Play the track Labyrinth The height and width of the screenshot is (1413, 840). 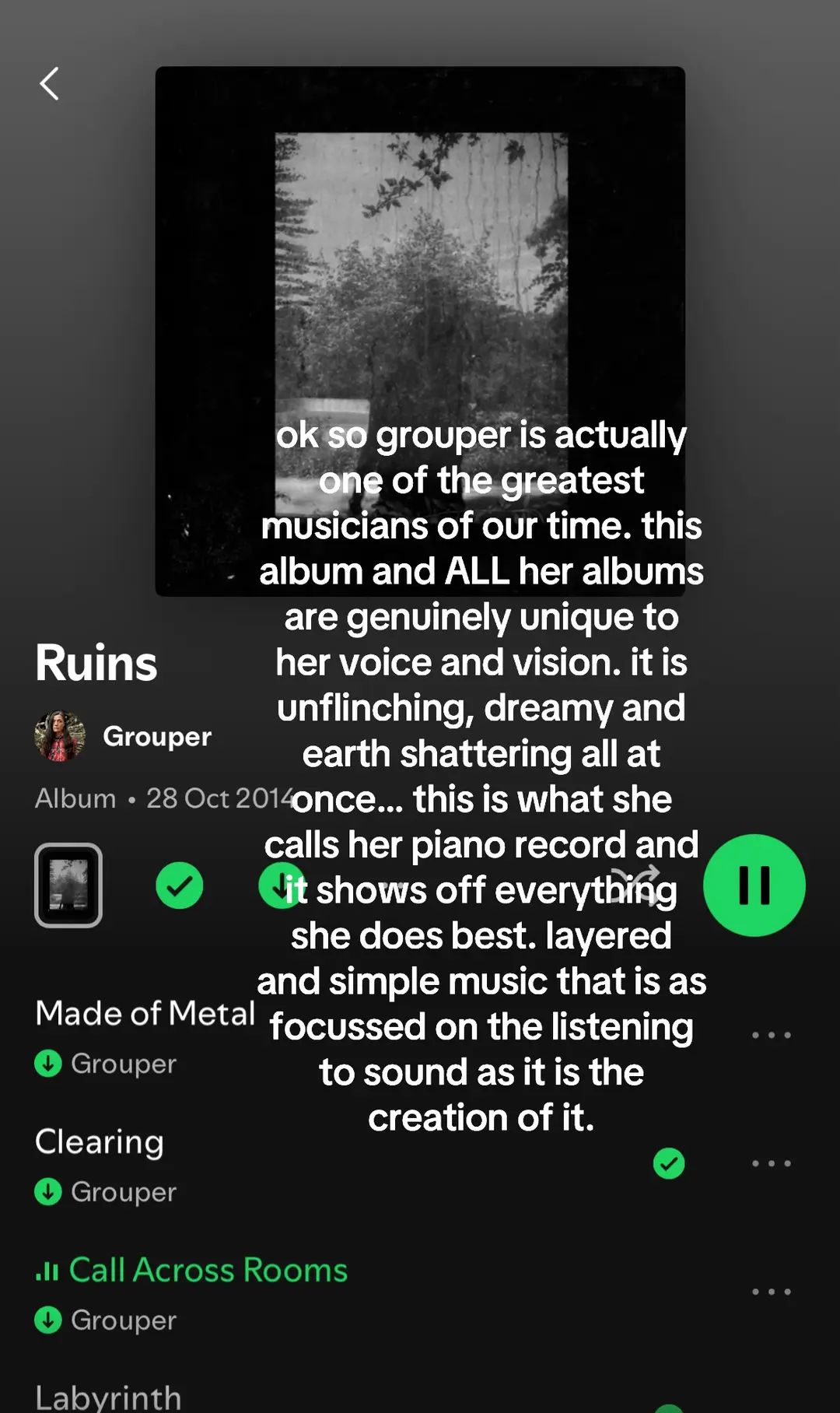pos(109,1397)
